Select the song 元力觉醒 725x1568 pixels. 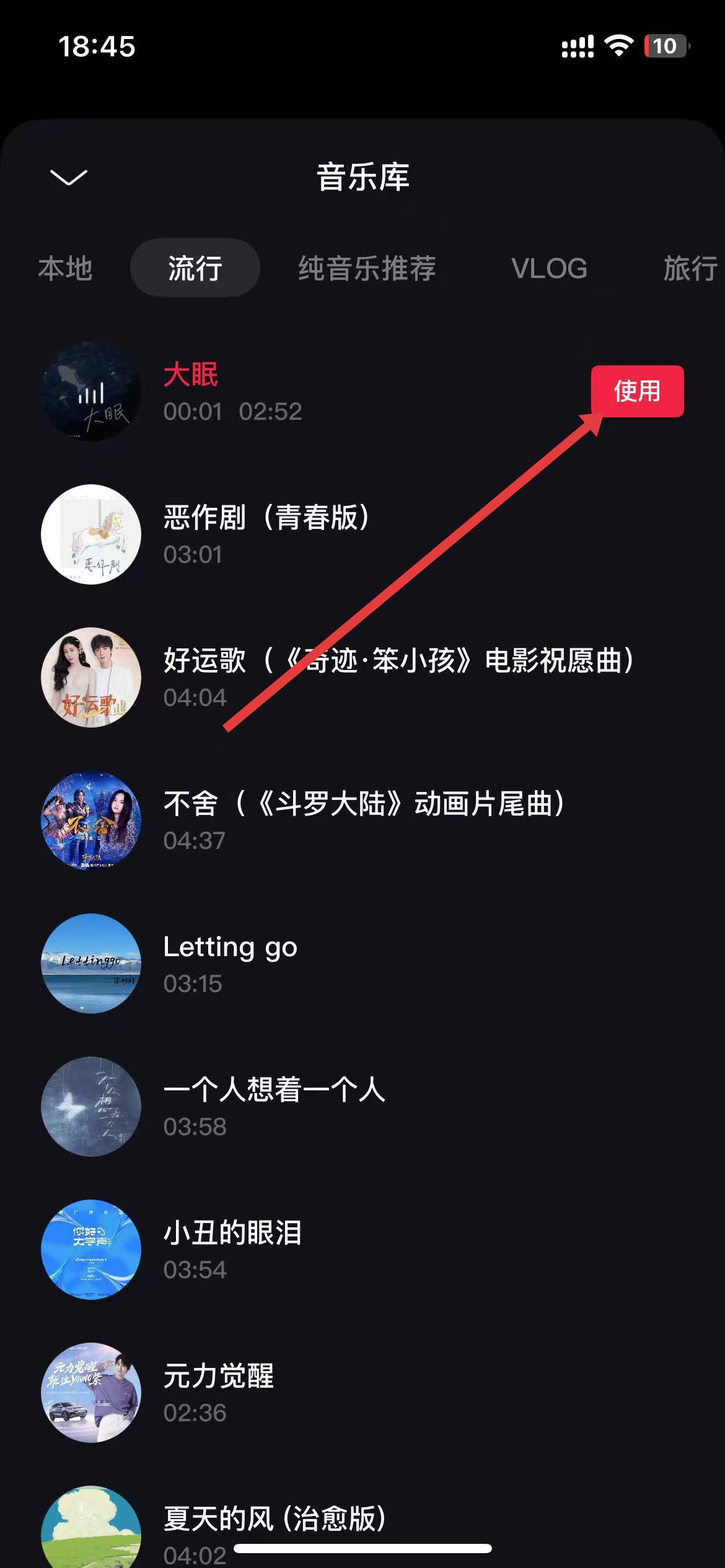218,1392
